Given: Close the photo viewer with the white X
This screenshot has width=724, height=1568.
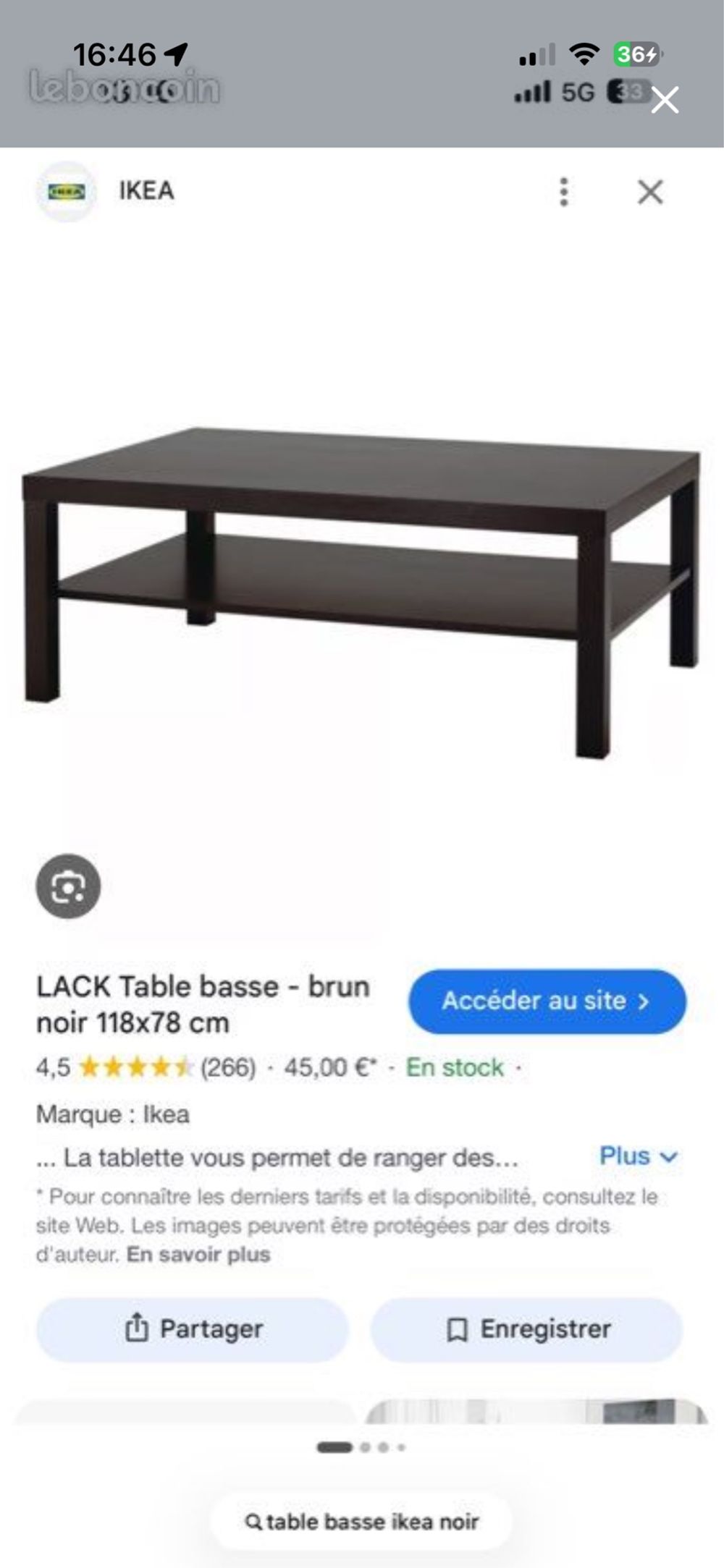Looking at the screenshot, I should 665,100.
